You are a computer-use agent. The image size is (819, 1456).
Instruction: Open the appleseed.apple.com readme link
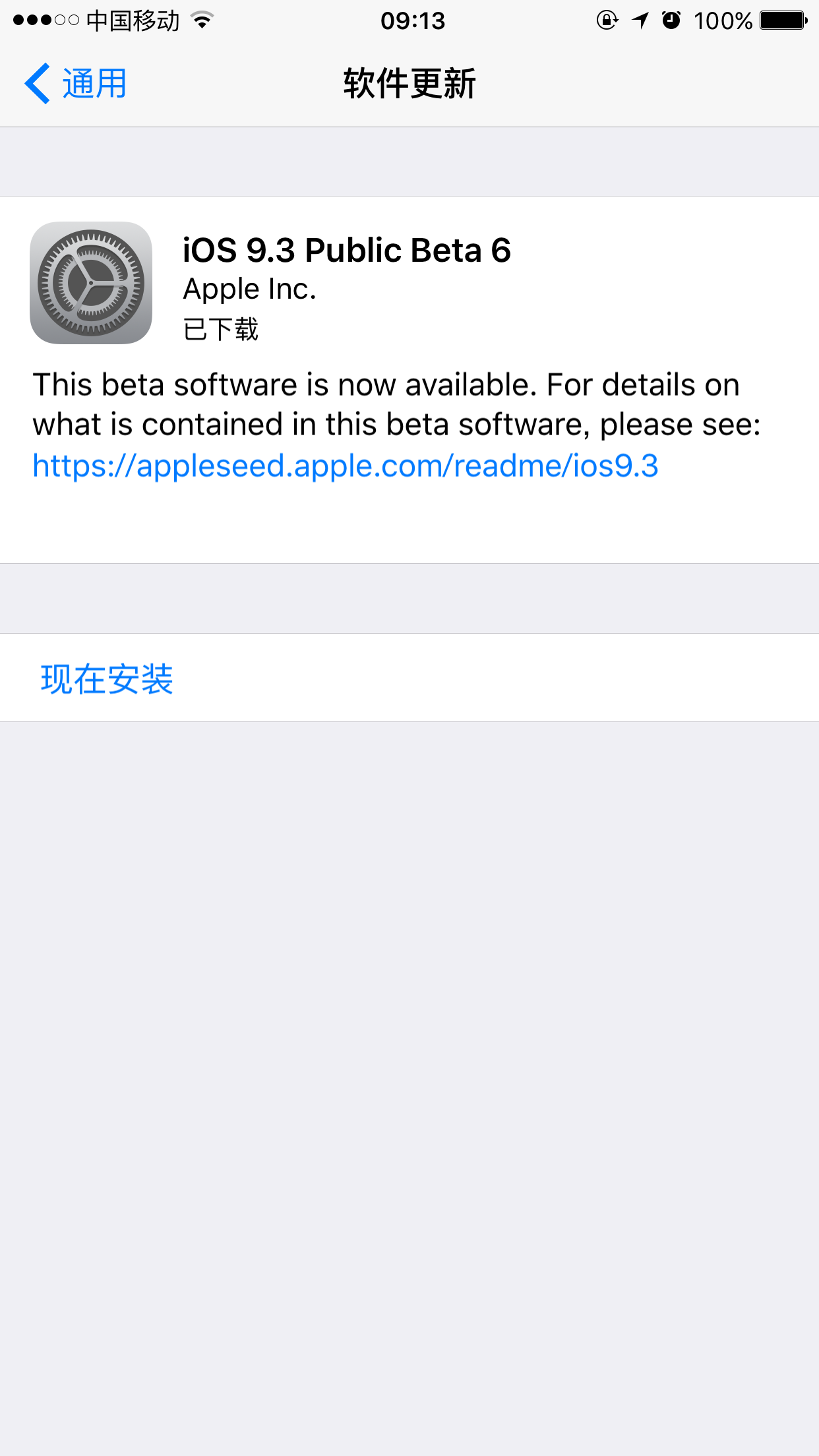coord(346,466)
